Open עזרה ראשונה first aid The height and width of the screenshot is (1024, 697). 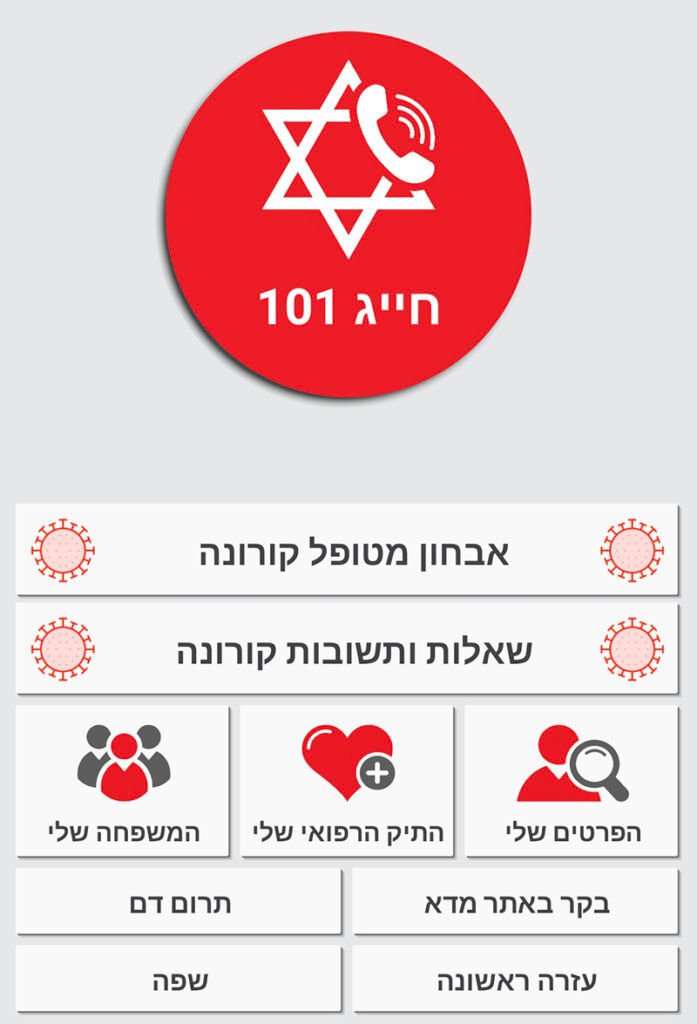[x=516, y=980]
